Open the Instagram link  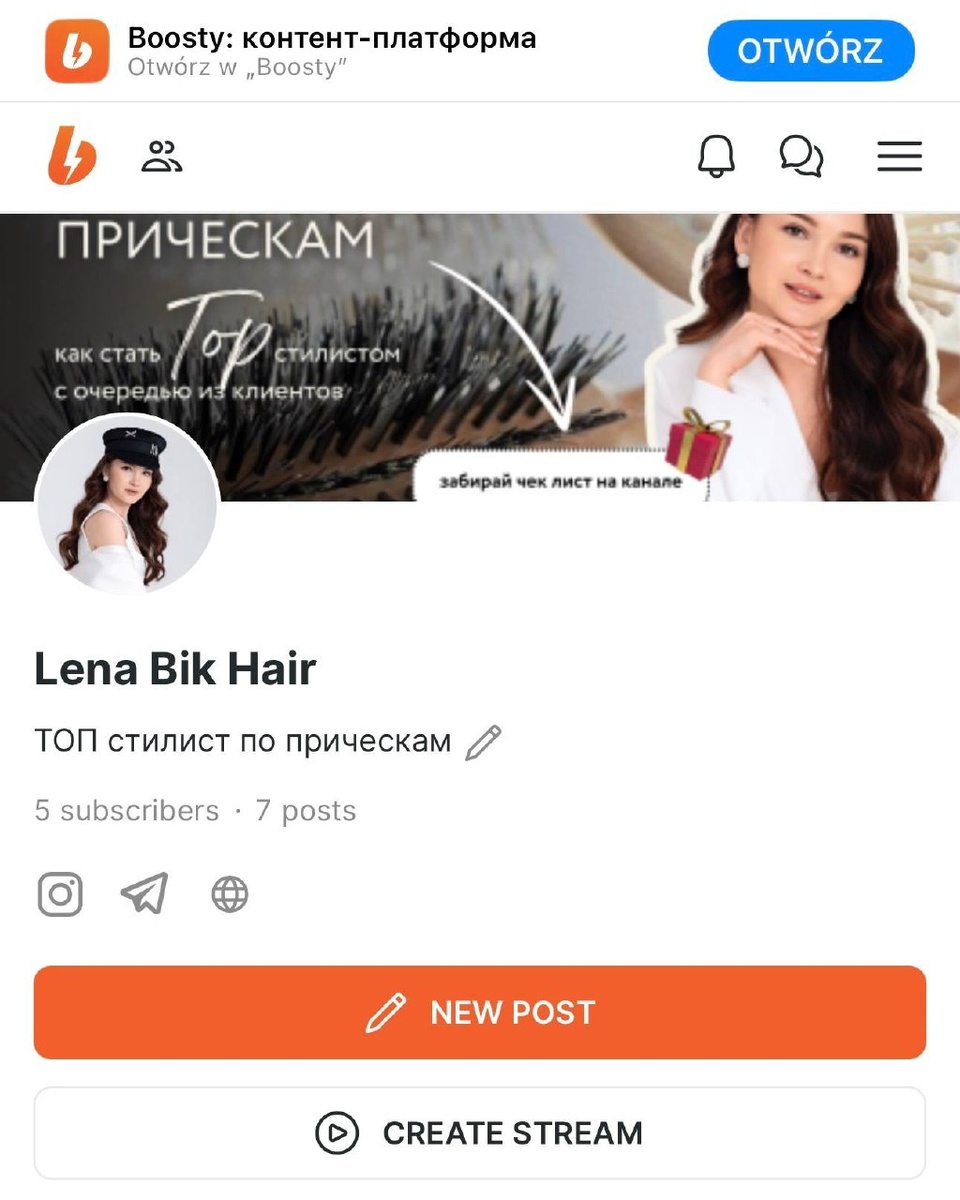tap(60, 894)
